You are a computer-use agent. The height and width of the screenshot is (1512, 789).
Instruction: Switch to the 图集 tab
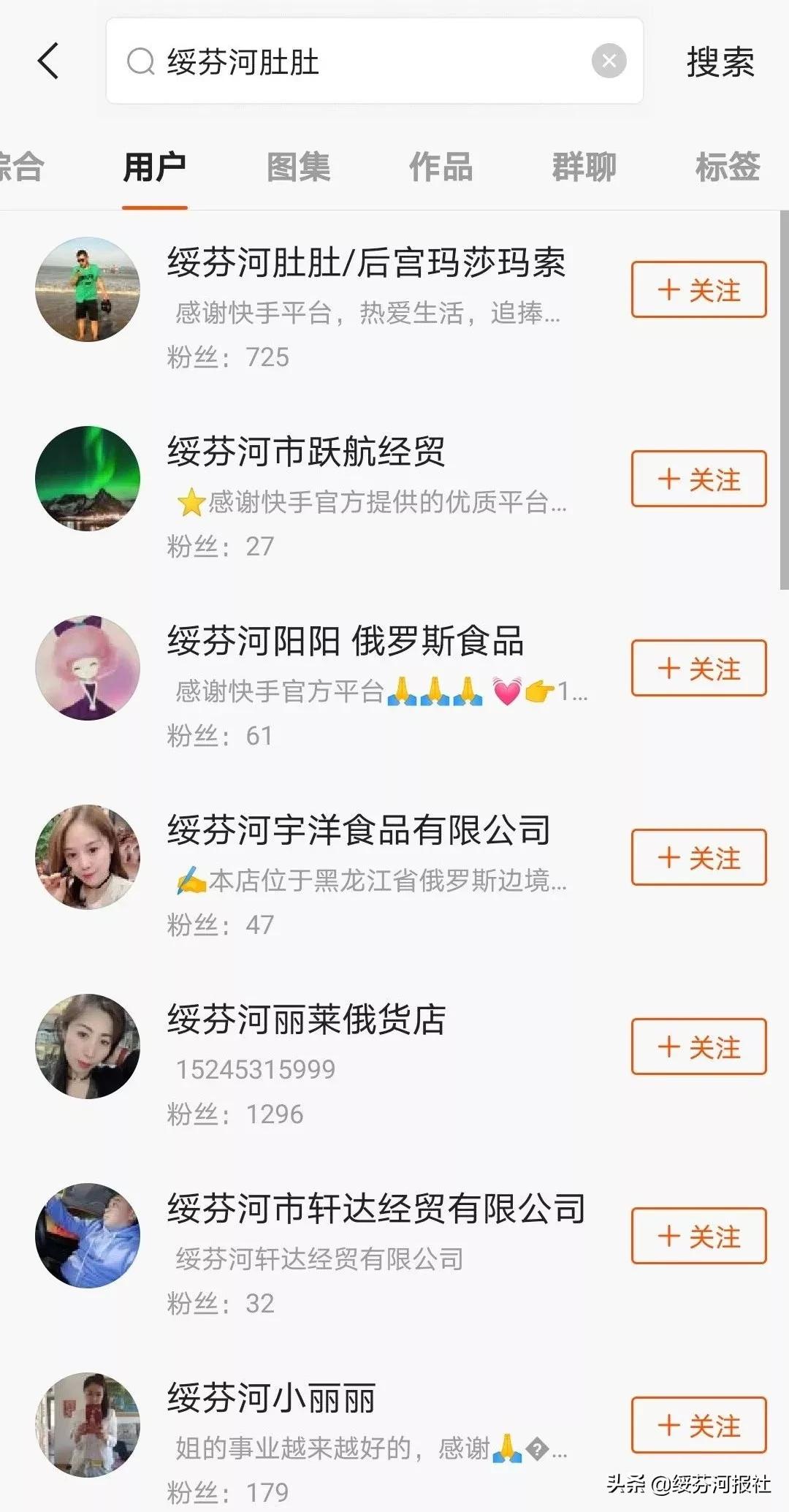[x=300, y=166]
